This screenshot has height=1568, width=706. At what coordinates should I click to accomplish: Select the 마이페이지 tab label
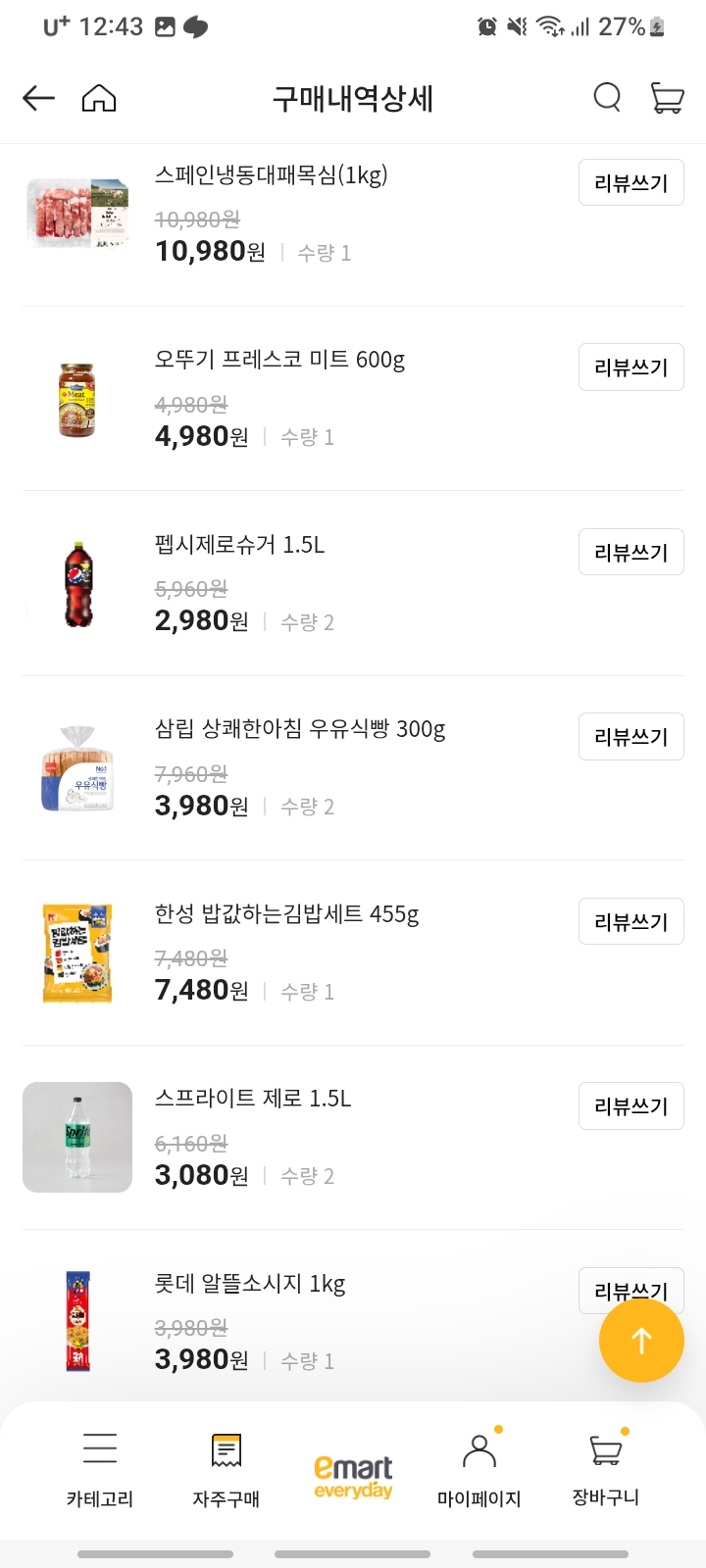click(x=479, y=1498)
